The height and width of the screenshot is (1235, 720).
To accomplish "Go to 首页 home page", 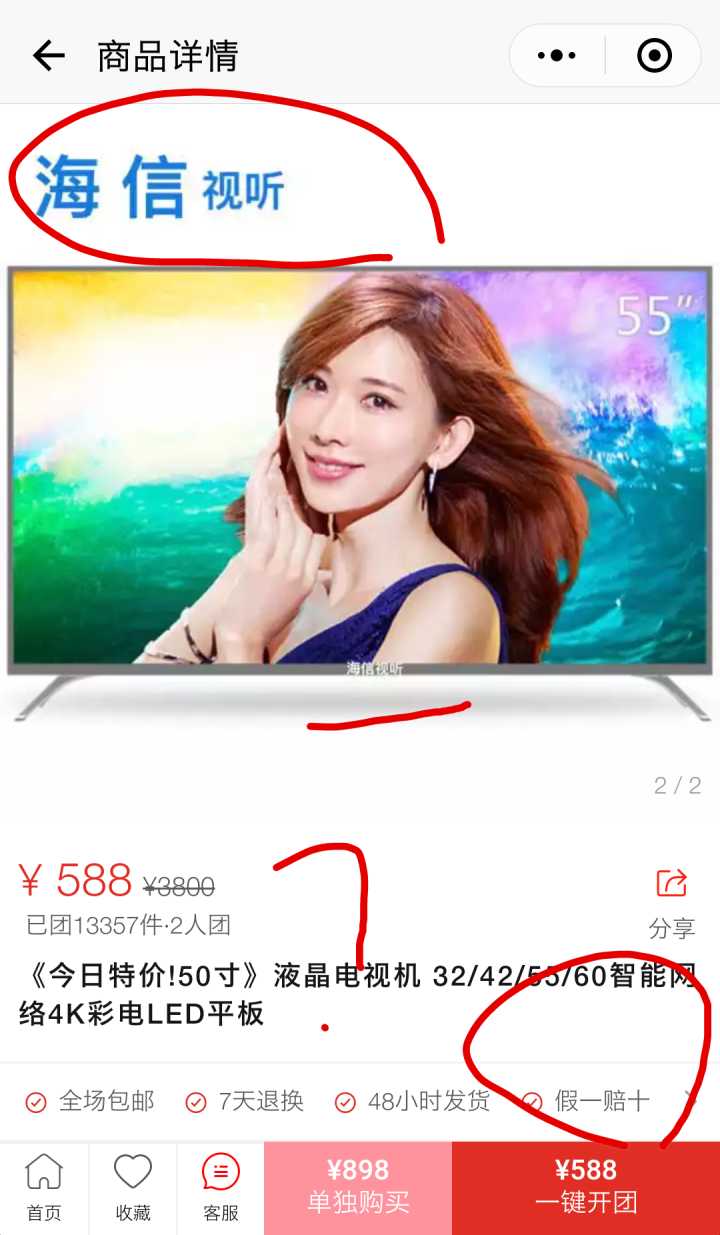I will click(x=44, y=1188).
